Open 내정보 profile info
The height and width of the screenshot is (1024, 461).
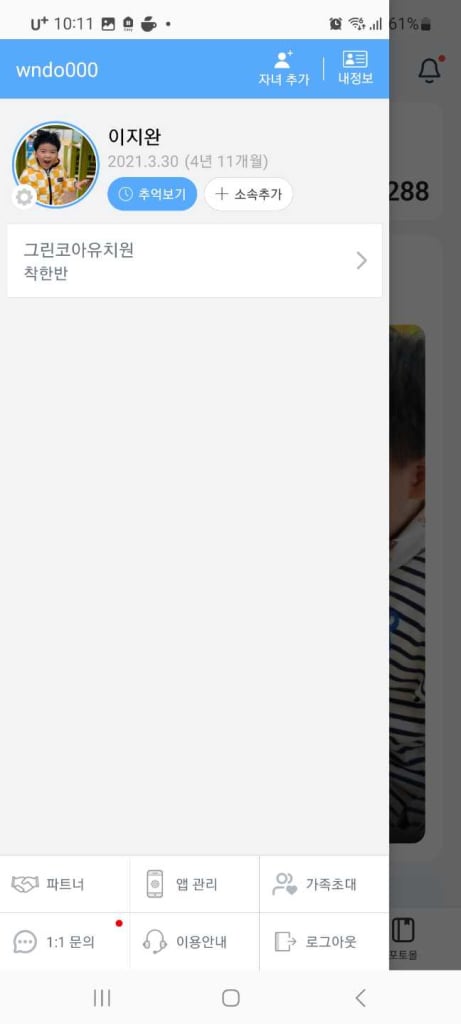click(x=355, y=69)
